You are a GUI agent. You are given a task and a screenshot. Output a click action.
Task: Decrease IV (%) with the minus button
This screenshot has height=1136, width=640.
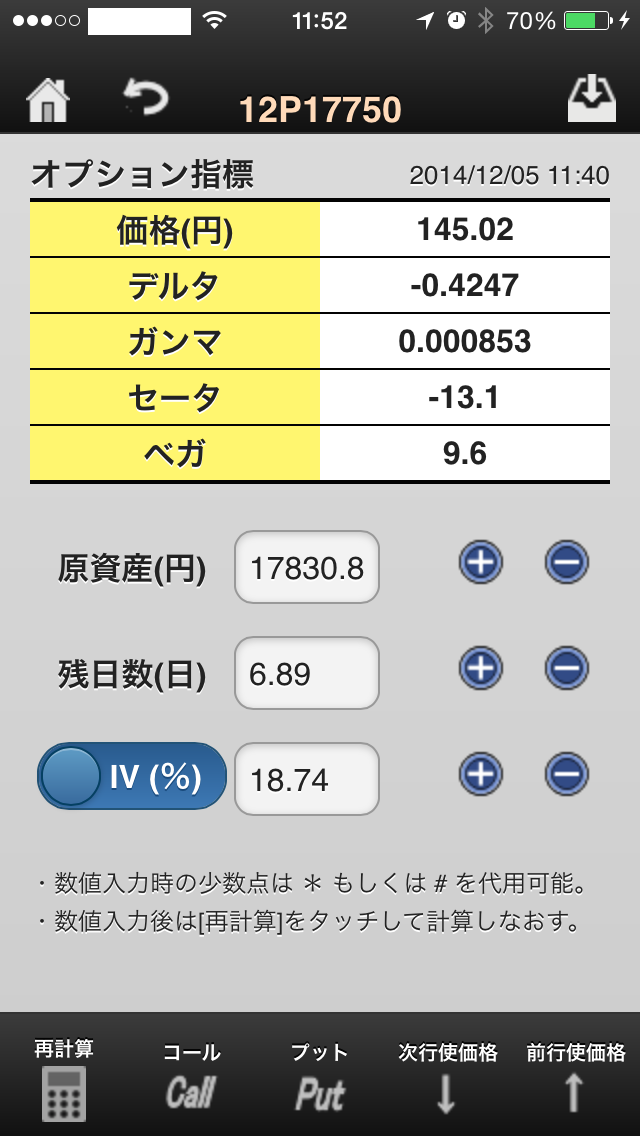pyautogui.click(x=567, y=774)
